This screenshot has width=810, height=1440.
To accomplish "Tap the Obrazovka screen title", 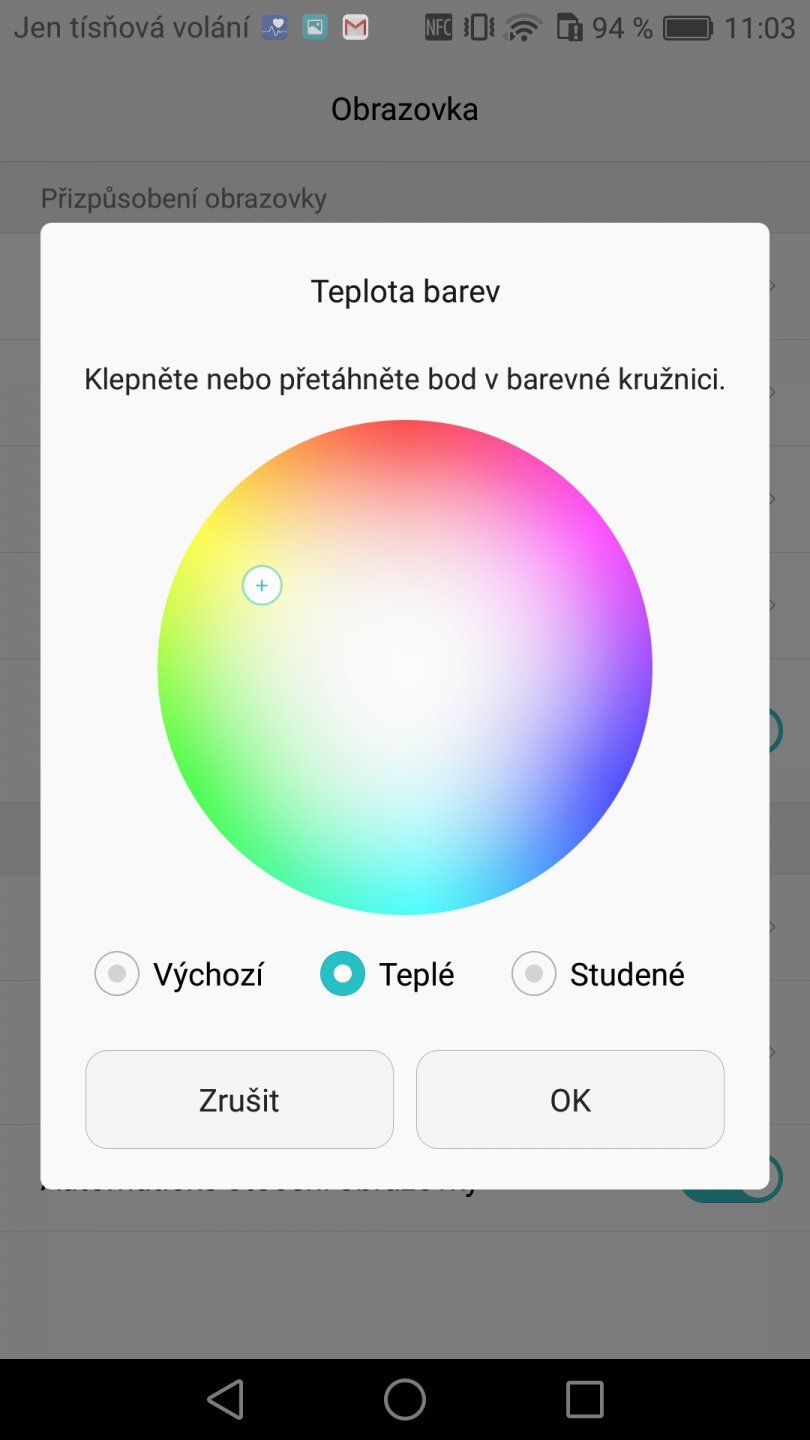I will click(x=405, y=109).
